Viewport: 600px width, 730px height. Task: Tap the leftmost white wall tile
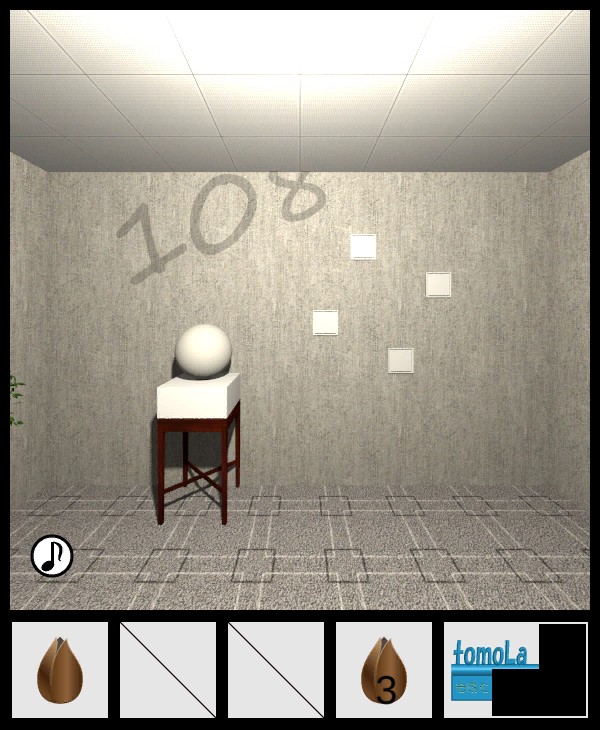[x=325, y=322]
